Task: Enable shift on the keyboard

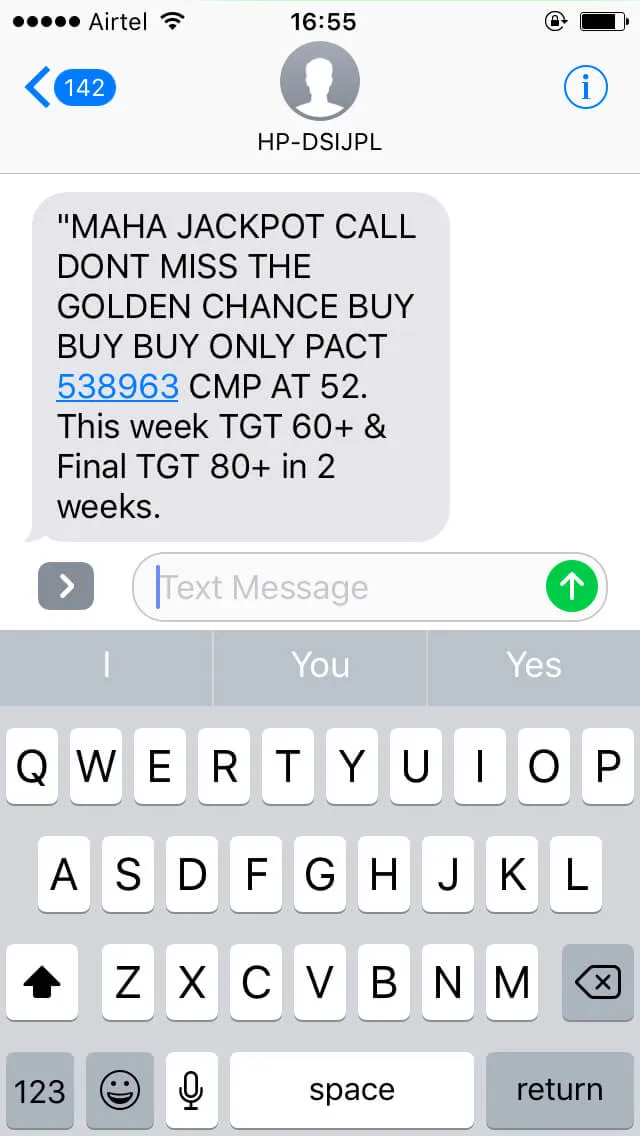Action: [x=42, y=984]
